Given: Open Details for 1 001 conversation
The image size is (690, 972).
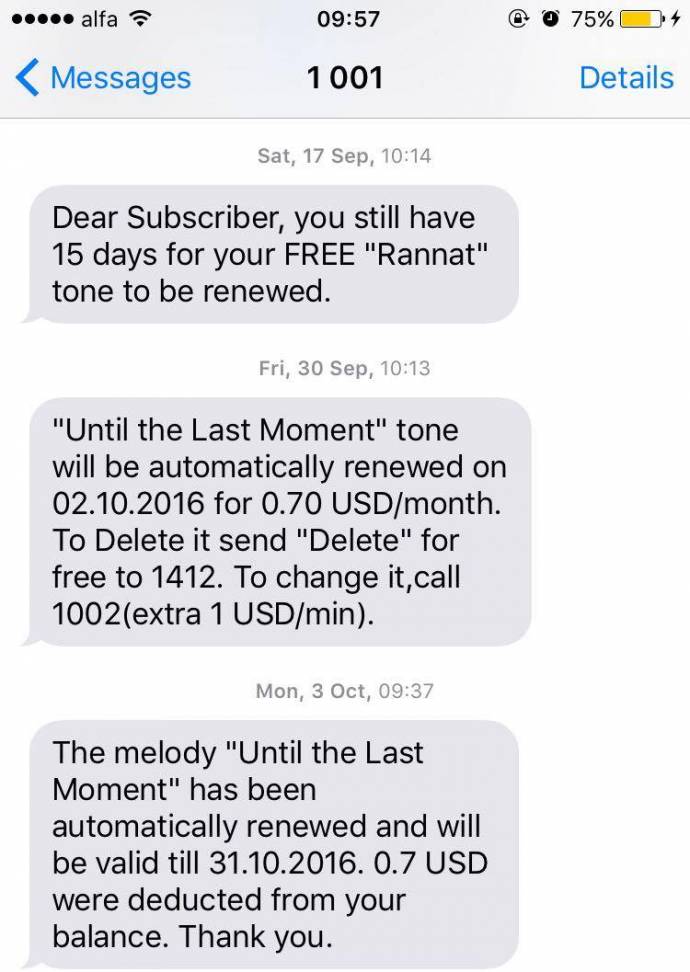Looking at the screenshot, I should [x=626, y=78].
